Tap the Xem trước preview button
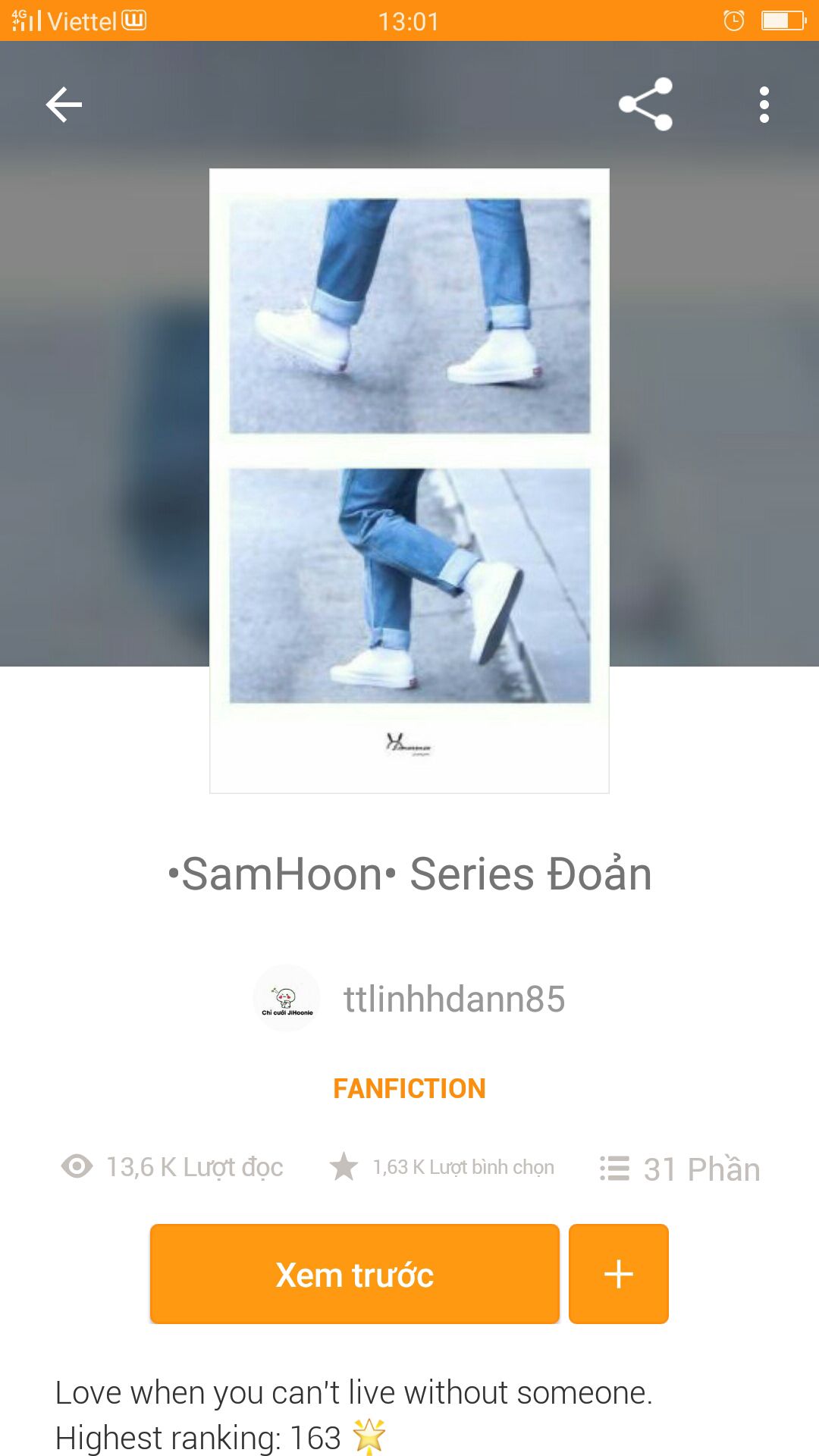 click(354, 1274)
